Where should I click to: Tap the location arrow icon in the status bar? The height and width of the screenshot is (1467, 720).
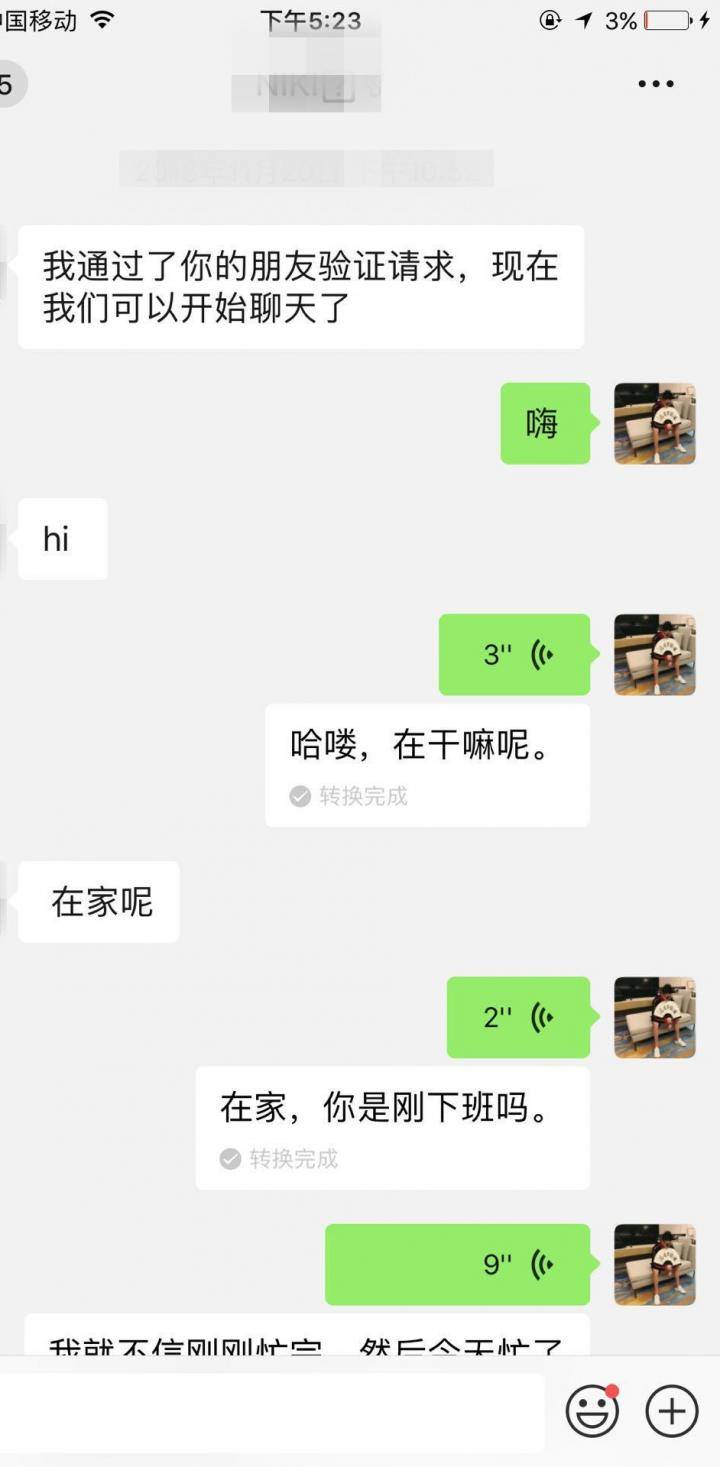click(583, 18)
